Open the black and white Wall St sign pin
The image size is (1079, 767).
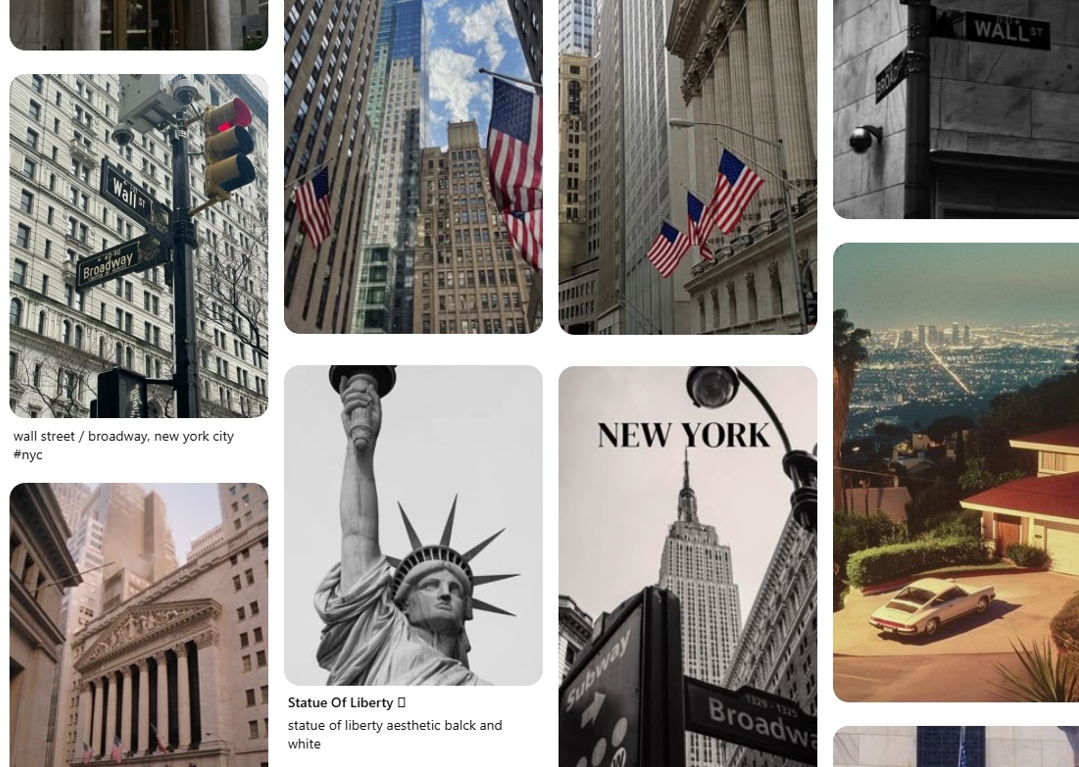click(955, 108)
